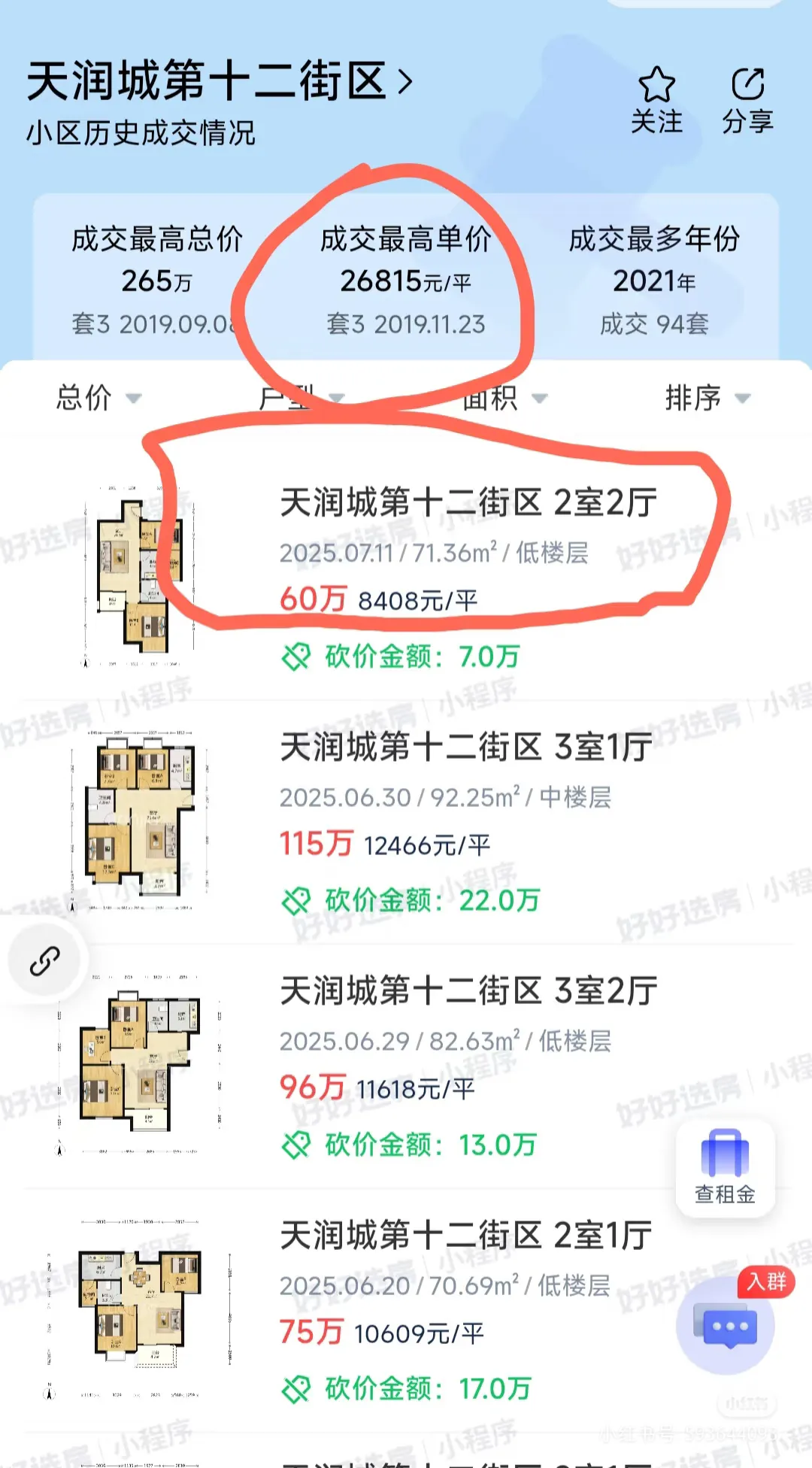The height and width of the screenshot is (1468, 812).
Task: Tap the 查租金 rent lookup button
Action: 725,1167
